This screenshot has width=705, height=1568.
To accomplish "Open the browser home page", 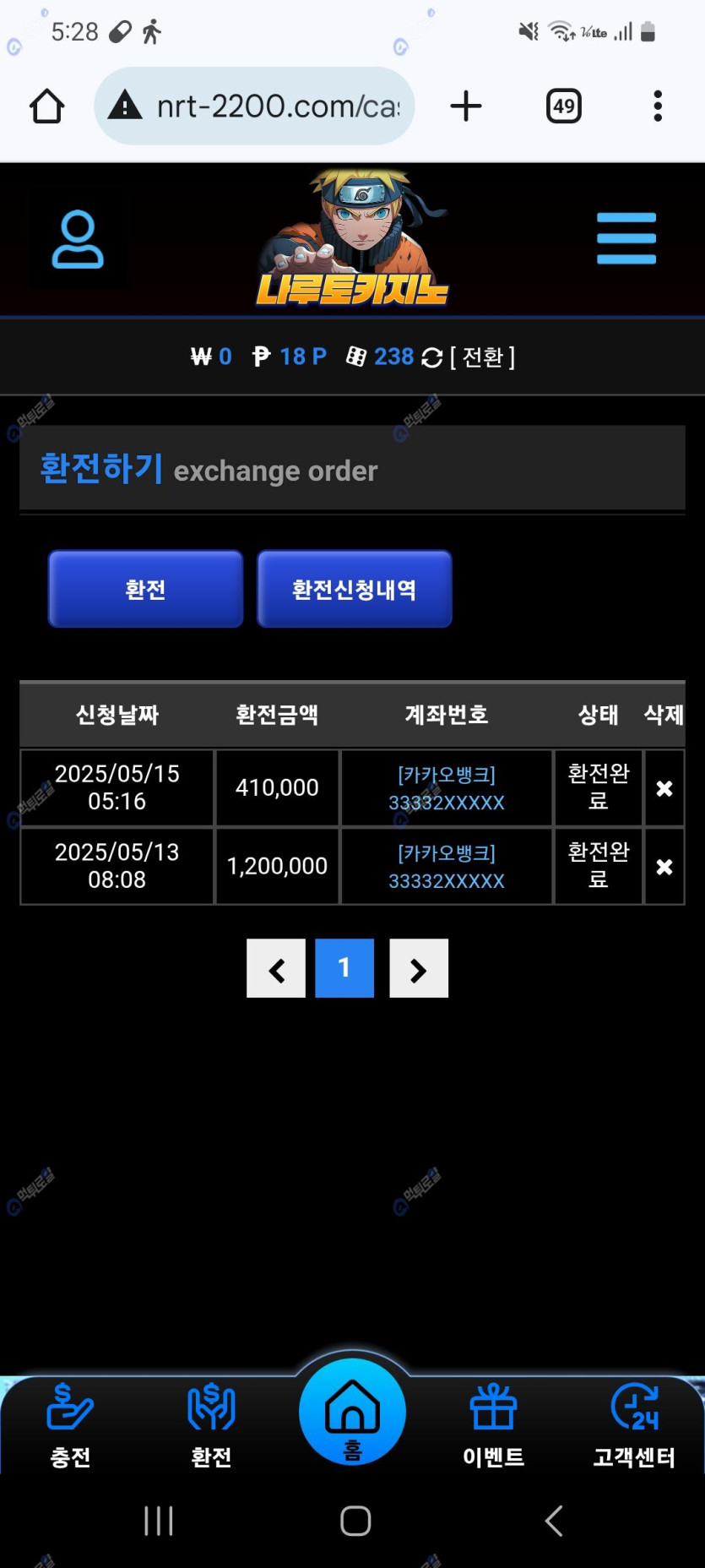I will click(46, 106).
